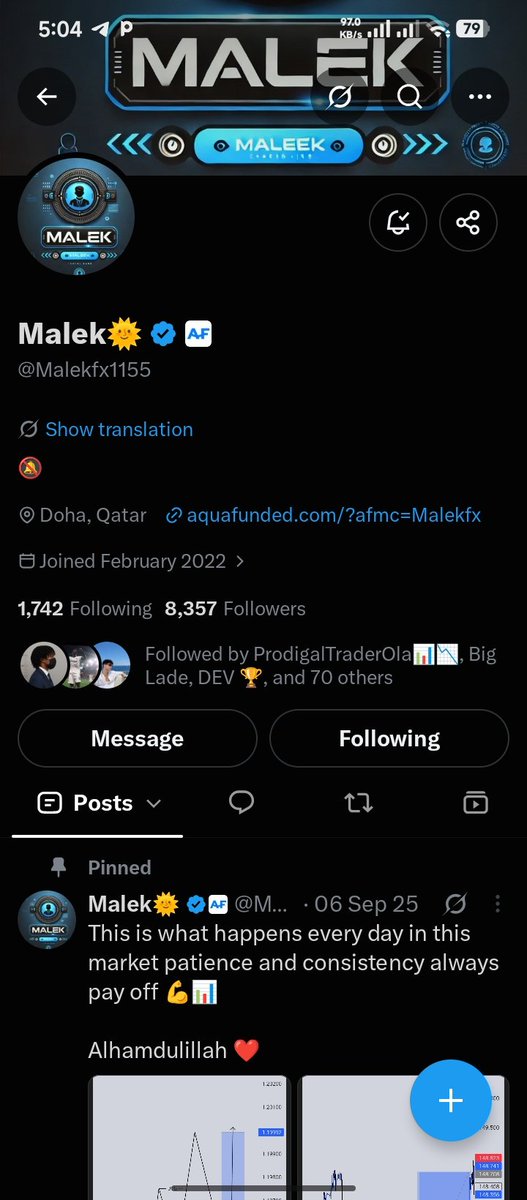Compose a new post
Screen dimensions: 527x1200
tap(451, 1100)
